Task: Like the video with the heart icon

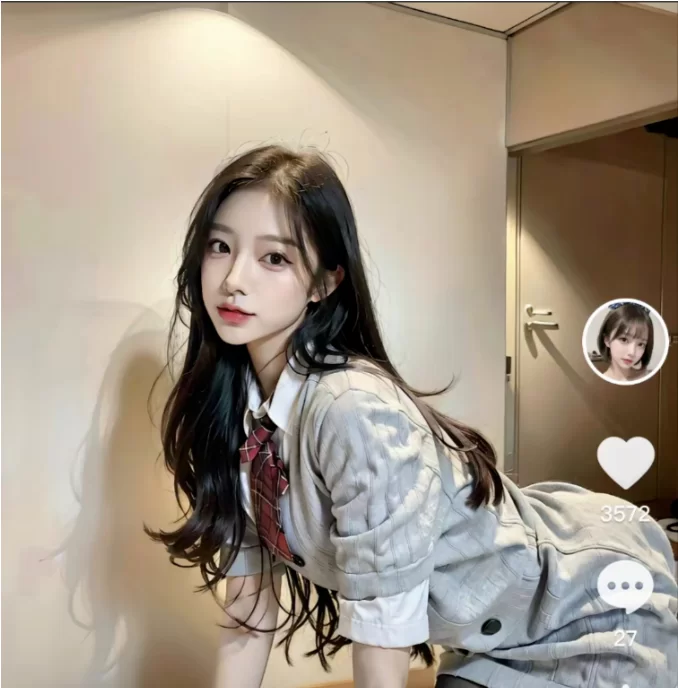Action: pyautogui.click(x=626, y=461)
